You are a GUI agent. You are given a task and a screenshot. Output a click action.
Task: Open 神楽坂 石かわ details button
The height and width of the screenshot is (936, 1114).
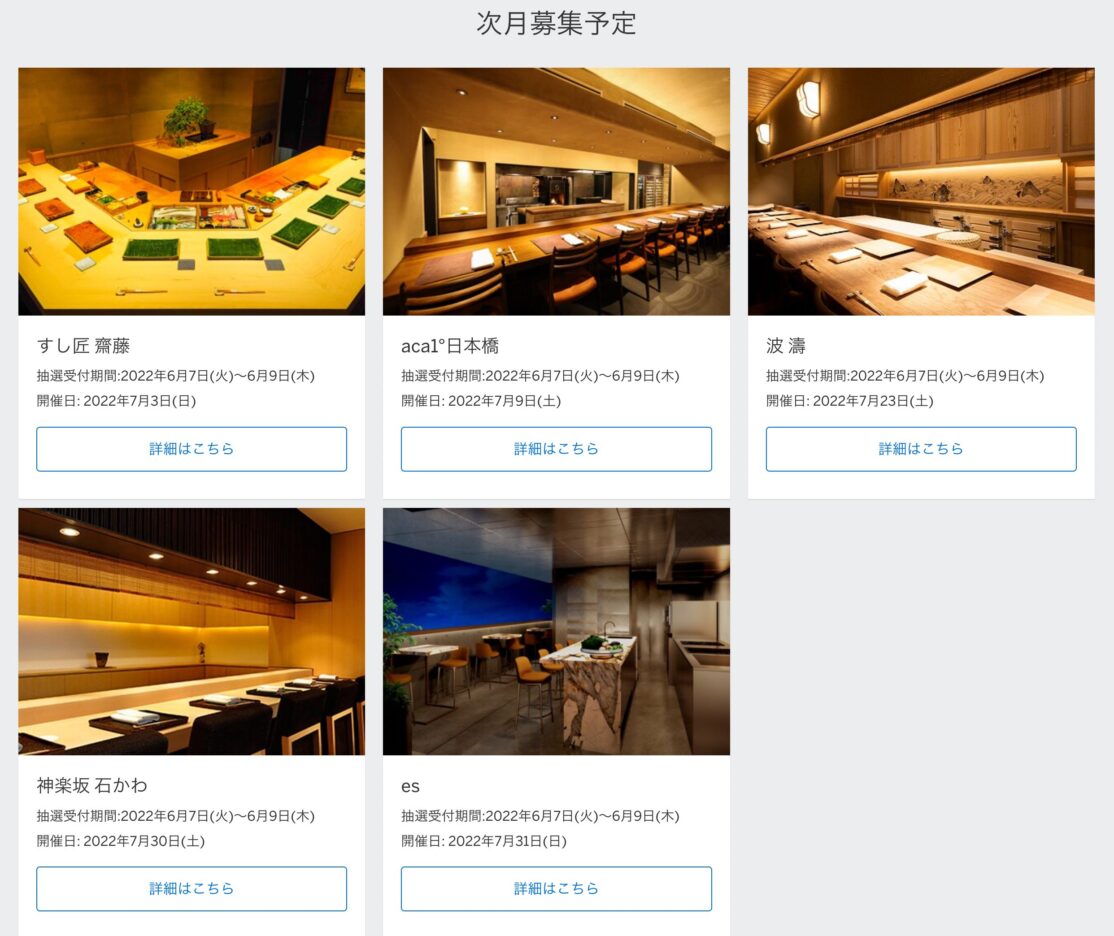[x=191, y=888]
